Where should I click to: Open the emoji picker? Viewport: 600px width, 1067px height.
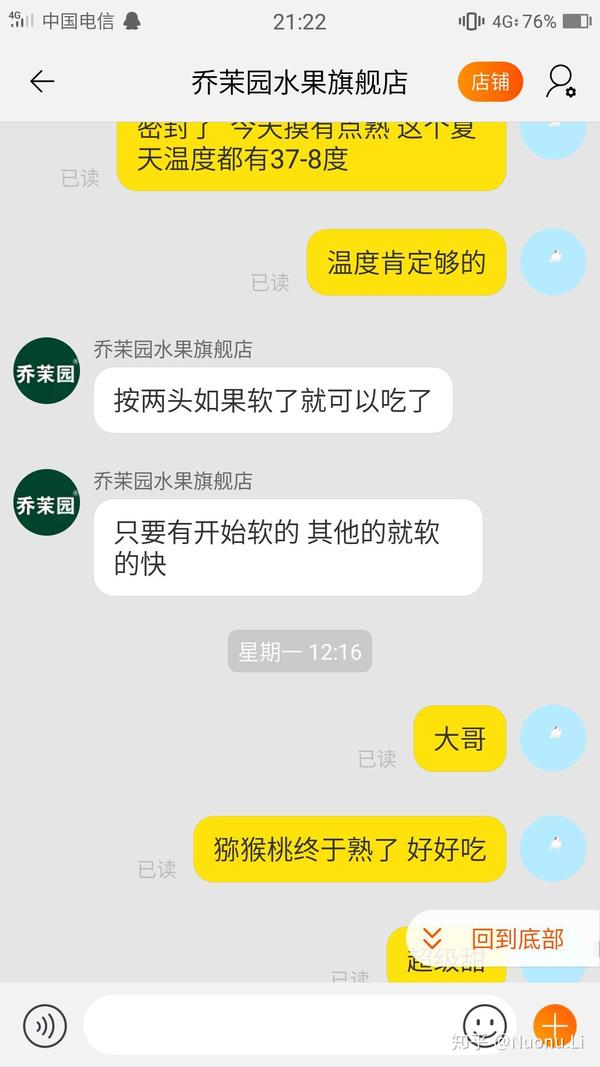[x=485, y=1025]
